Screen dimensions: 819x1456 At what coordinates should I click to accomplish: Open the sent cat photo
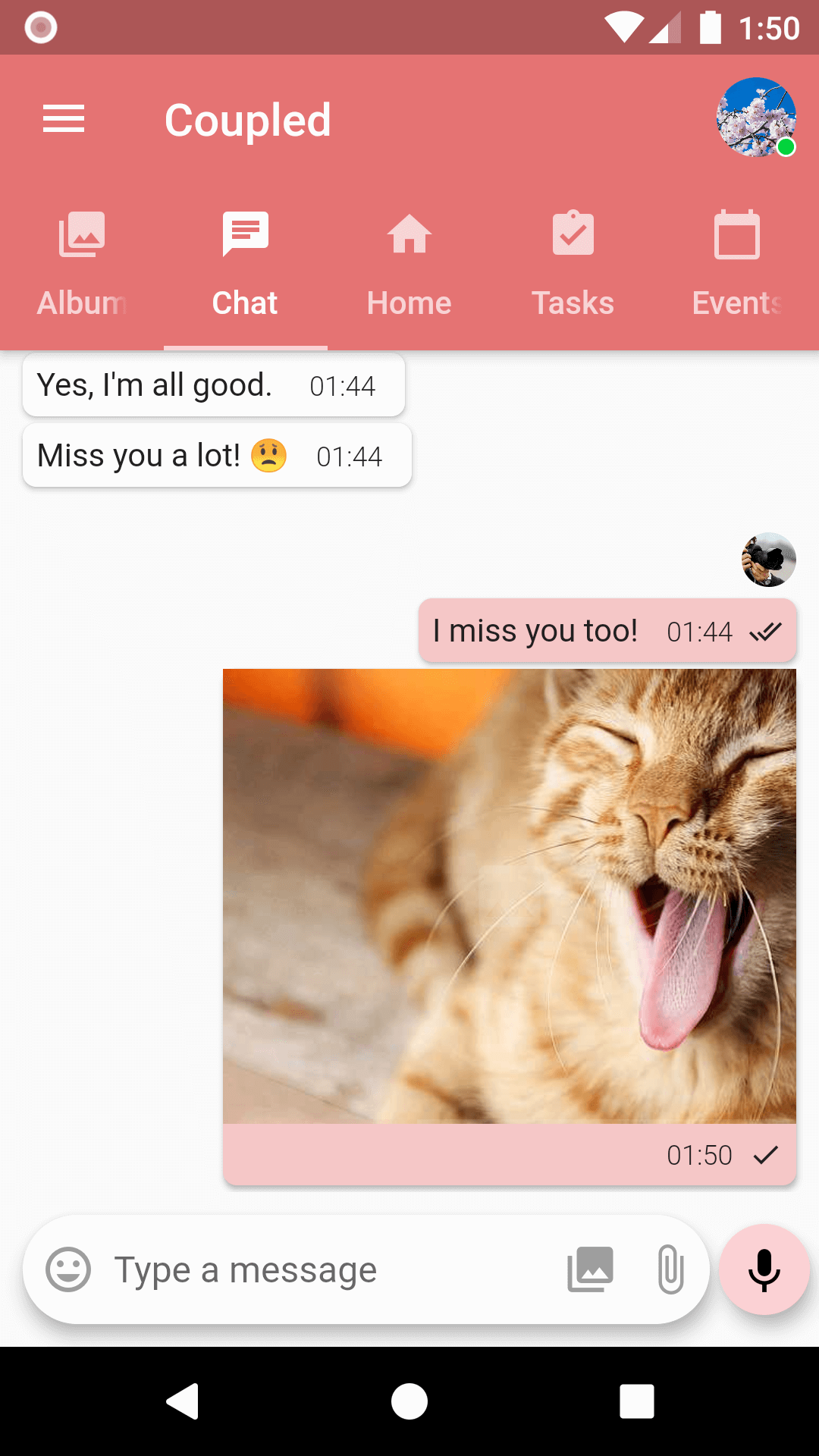(x=510, y=896)
